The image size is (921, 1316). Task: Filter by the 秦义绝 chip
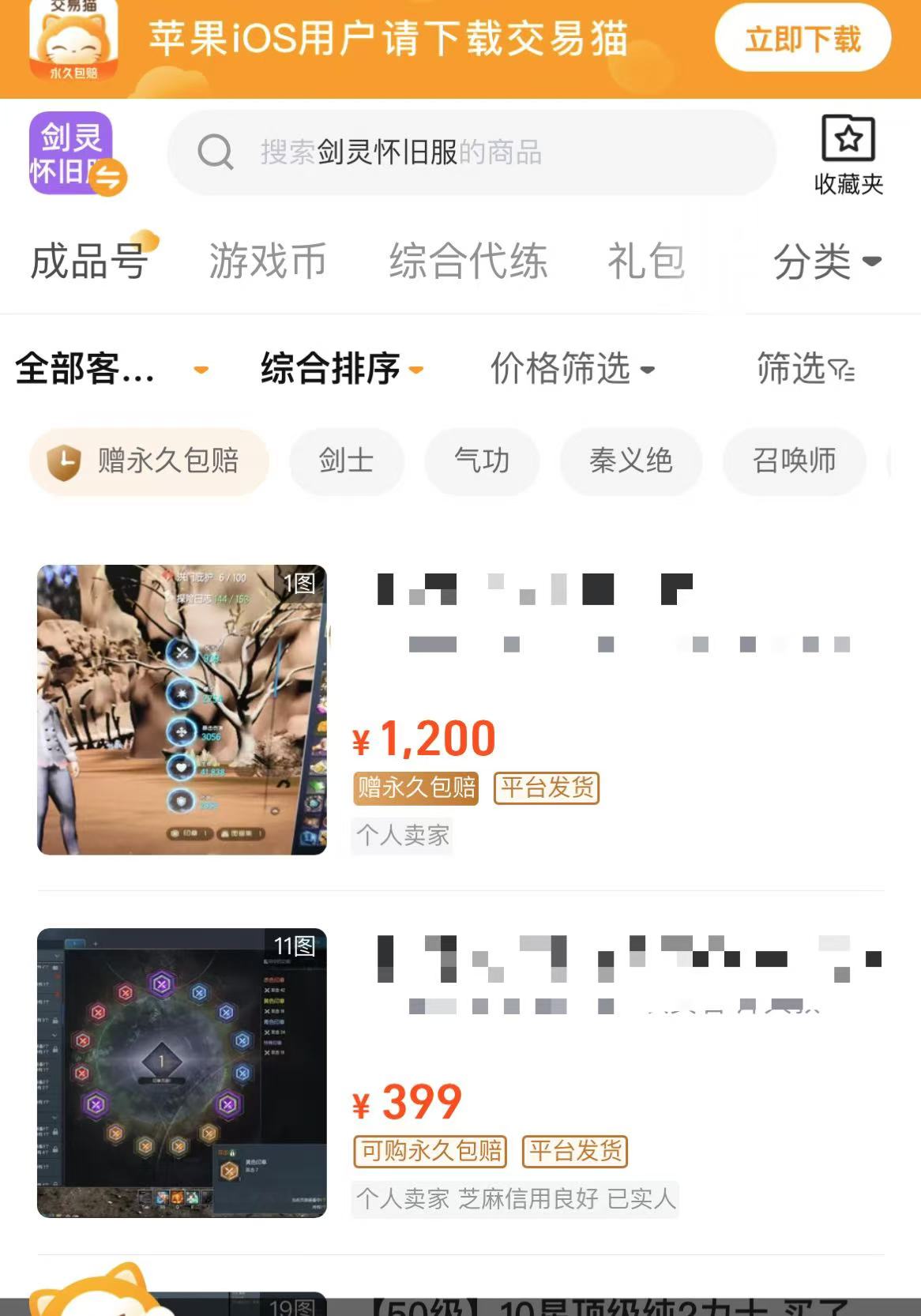coord(630,461)
